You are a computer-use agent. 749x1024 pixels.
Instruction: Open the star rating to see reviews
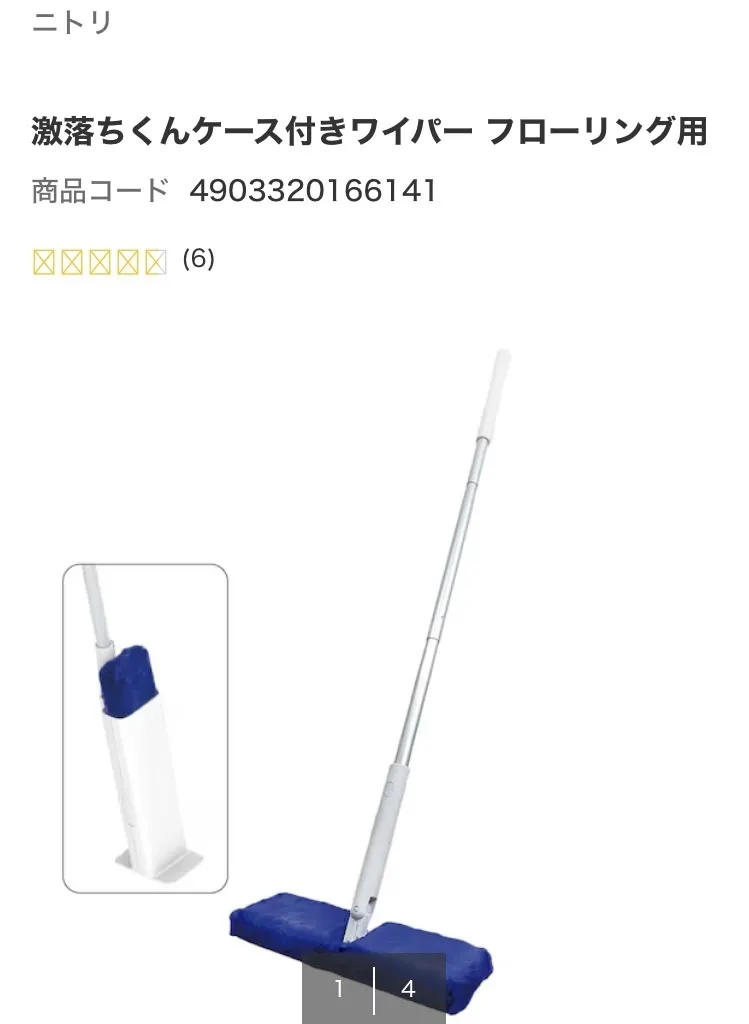[99, 262]
